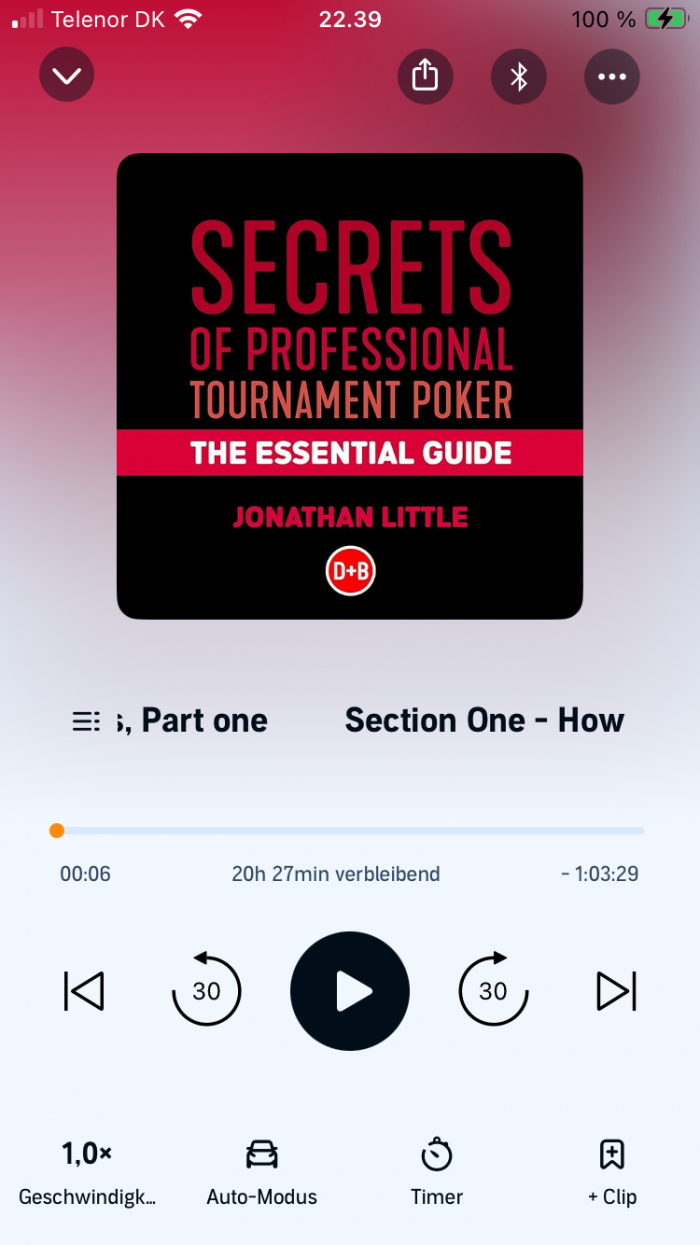Open the chapter list icon
Screen dimensions: 700x1245
pos(86,721)
